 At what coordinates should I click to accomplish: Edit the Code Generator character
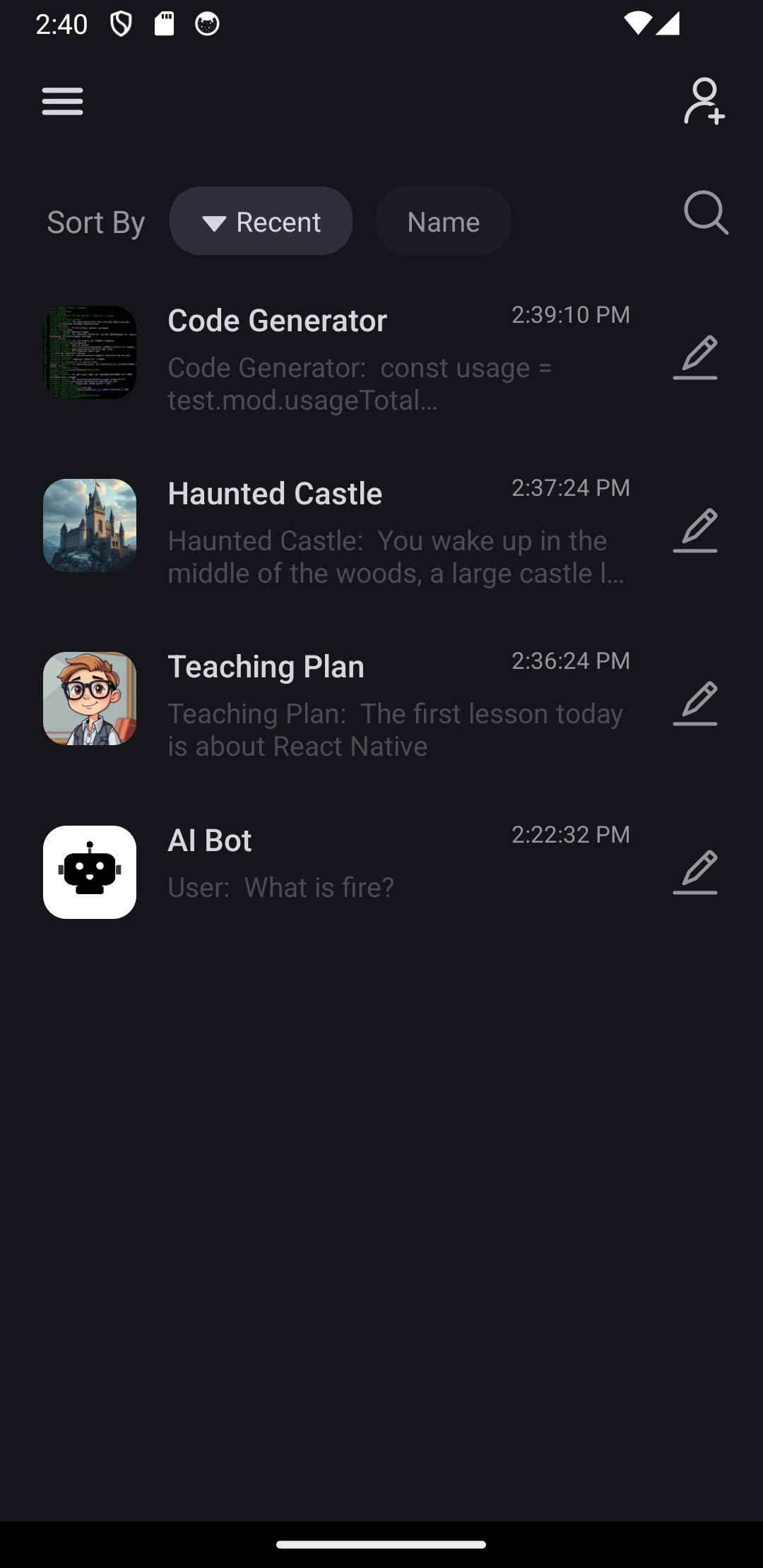[696, 357]
